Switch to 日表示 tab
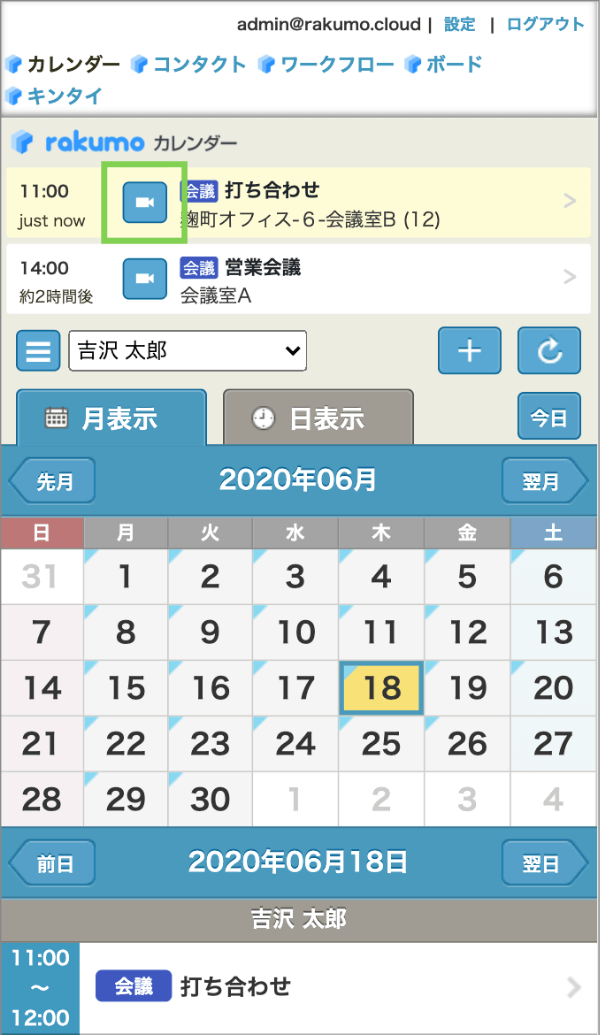 click(x=317, y=419)
